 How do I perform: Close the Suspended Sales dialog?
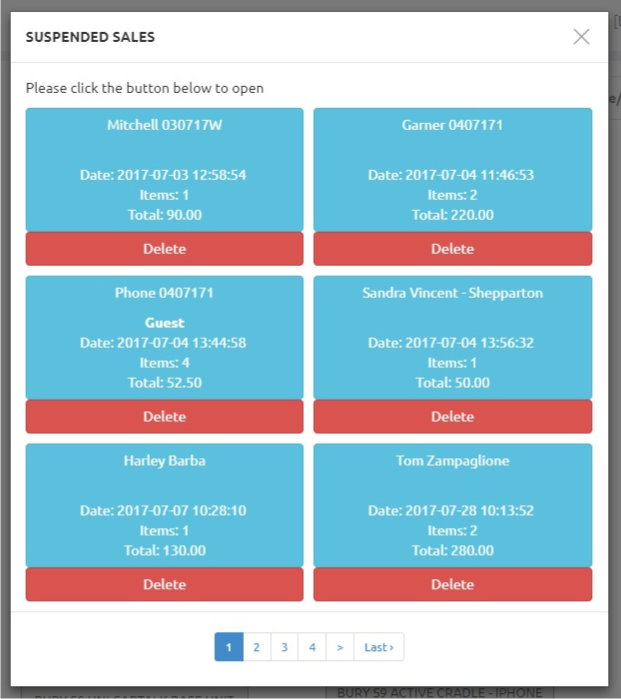(581, 37)
